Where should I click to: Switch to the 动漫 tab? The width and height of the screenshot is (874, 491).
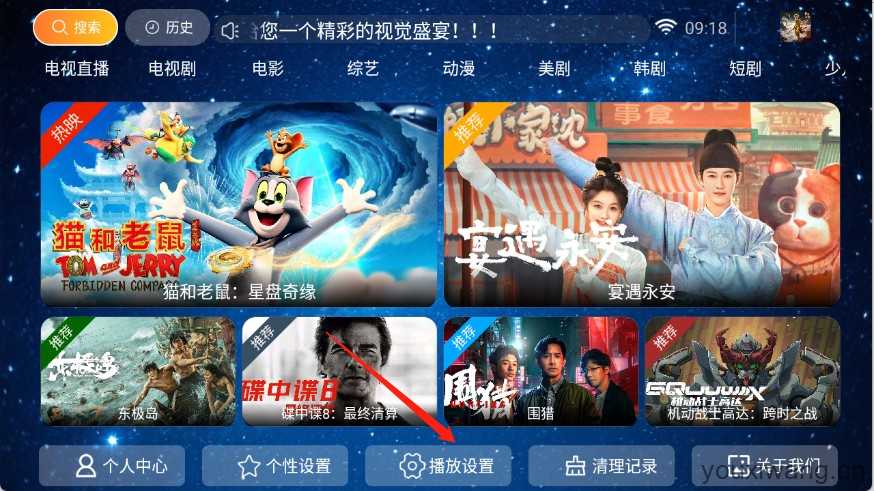pyautogui.click(x=458, y=69)
